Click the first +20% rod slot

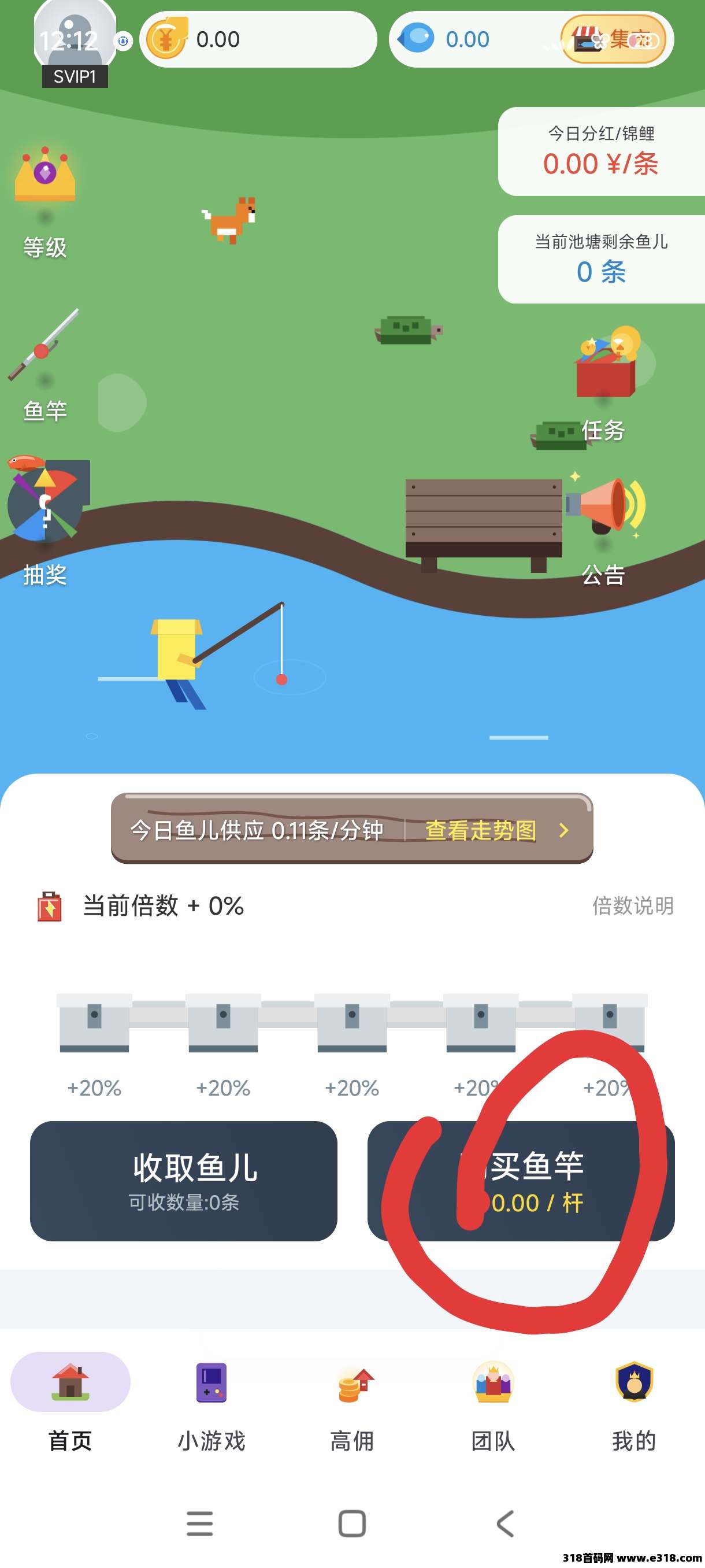94,1023
